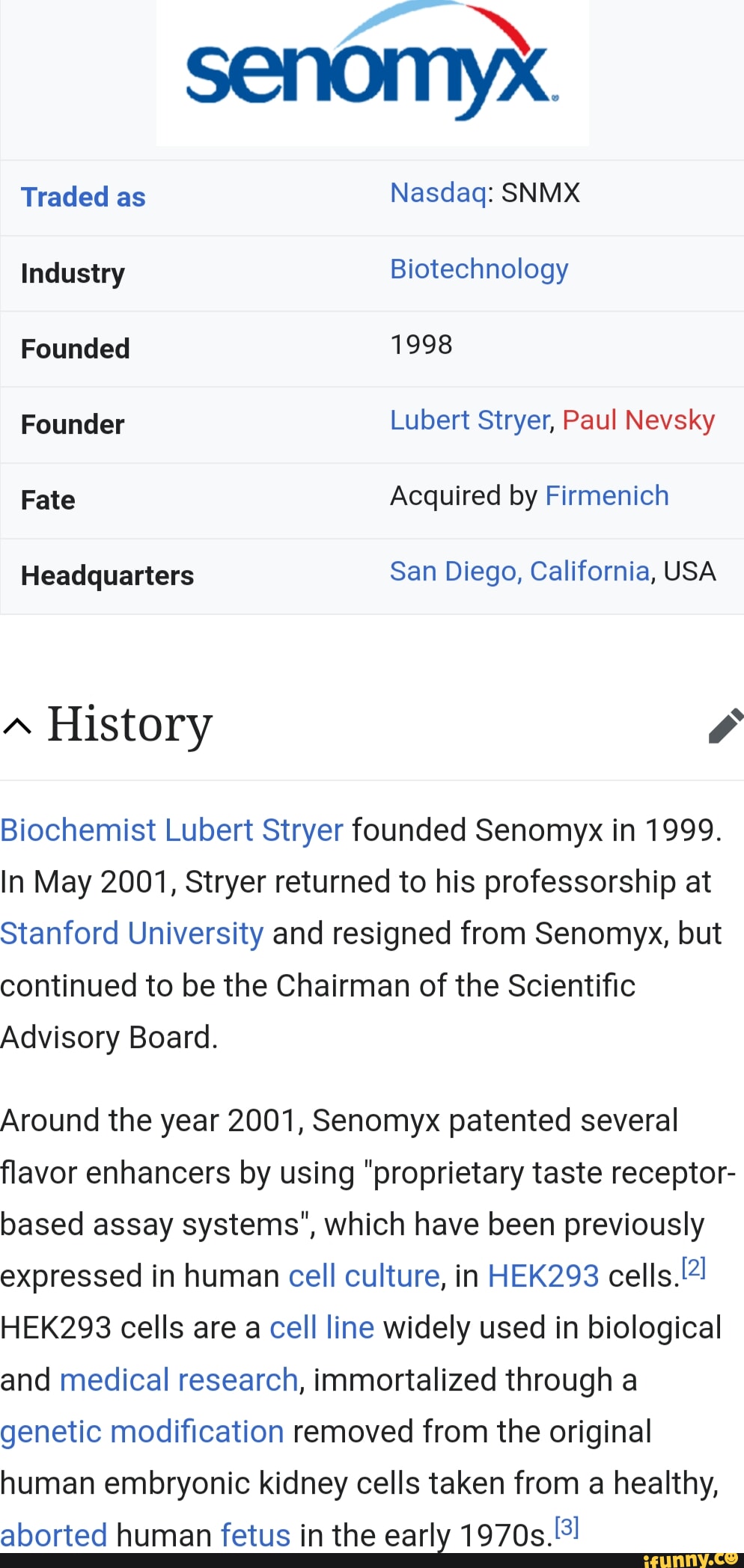Open the cell culture link

point(364,1276)
